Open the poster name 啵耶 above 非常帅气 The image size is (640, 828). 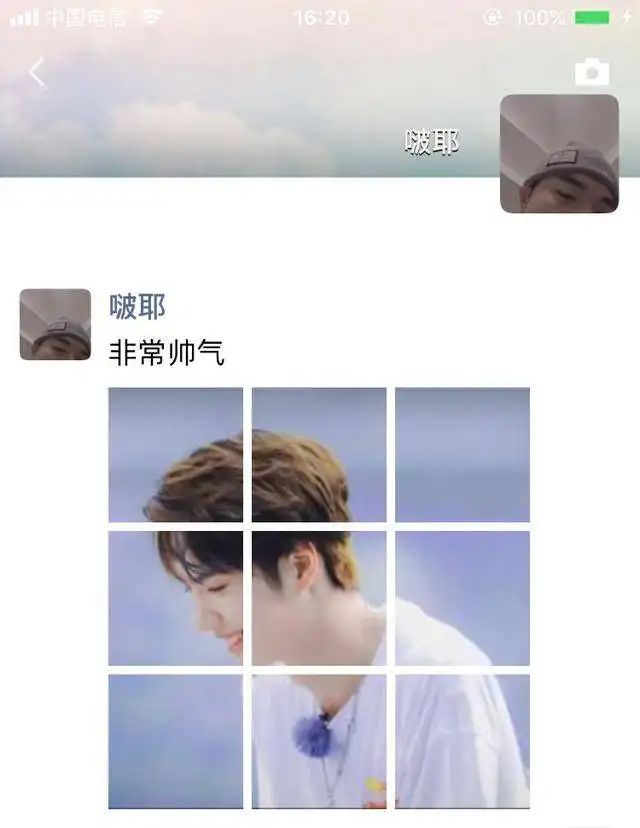click(x=137, y=306)
